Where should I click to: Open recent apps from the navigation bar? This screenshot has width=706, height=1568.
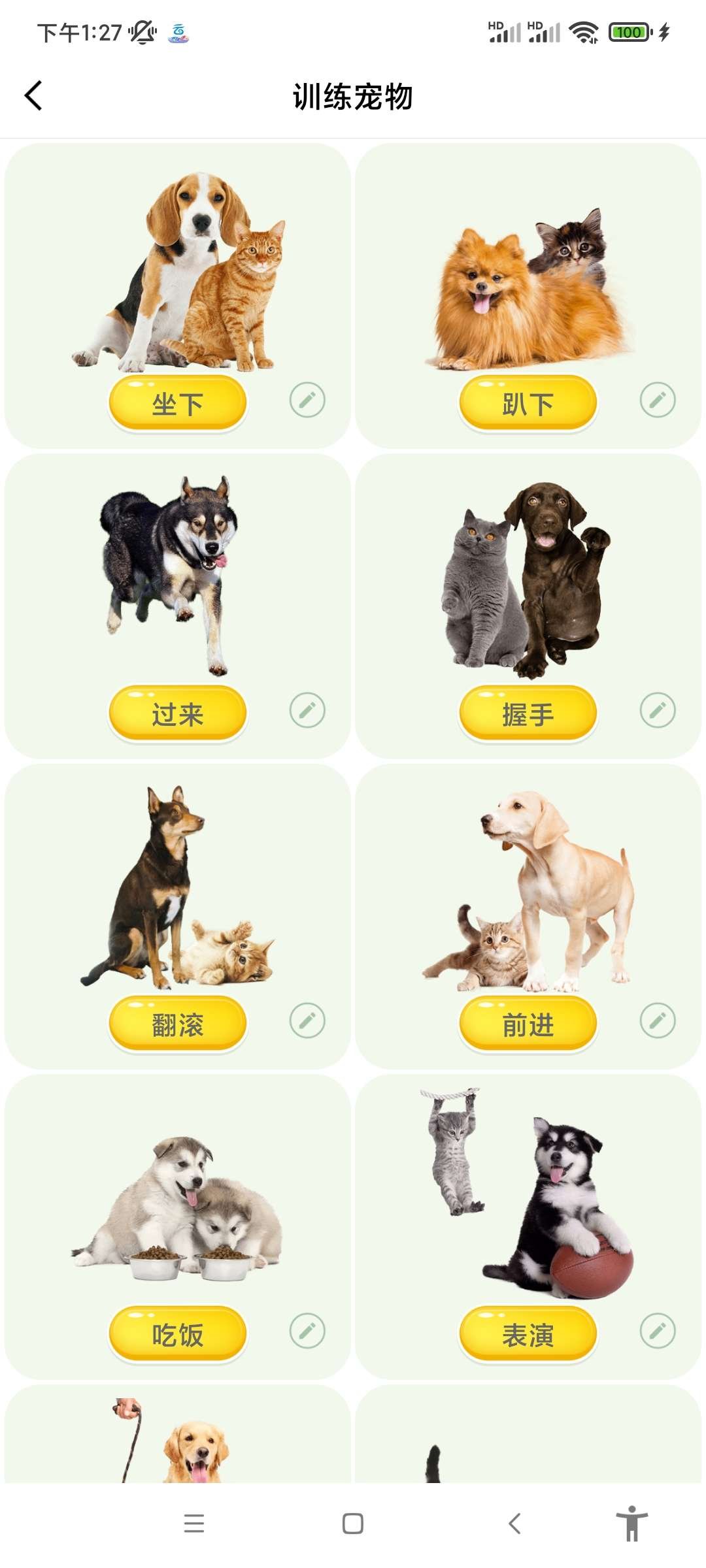(x=194, y=1524)
